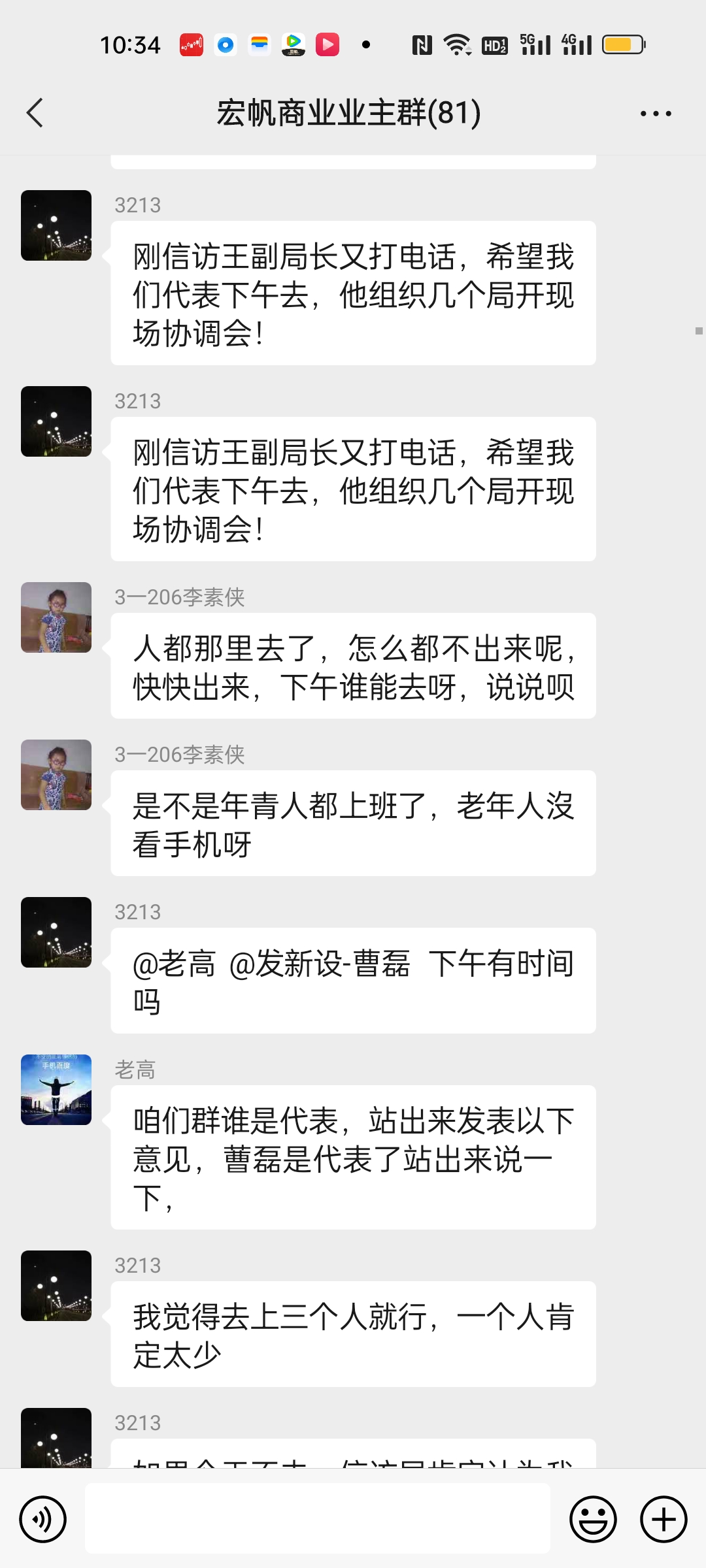Open 老高's profile avatar
Screen dimensions: 706x1568
pos(56,1090)
